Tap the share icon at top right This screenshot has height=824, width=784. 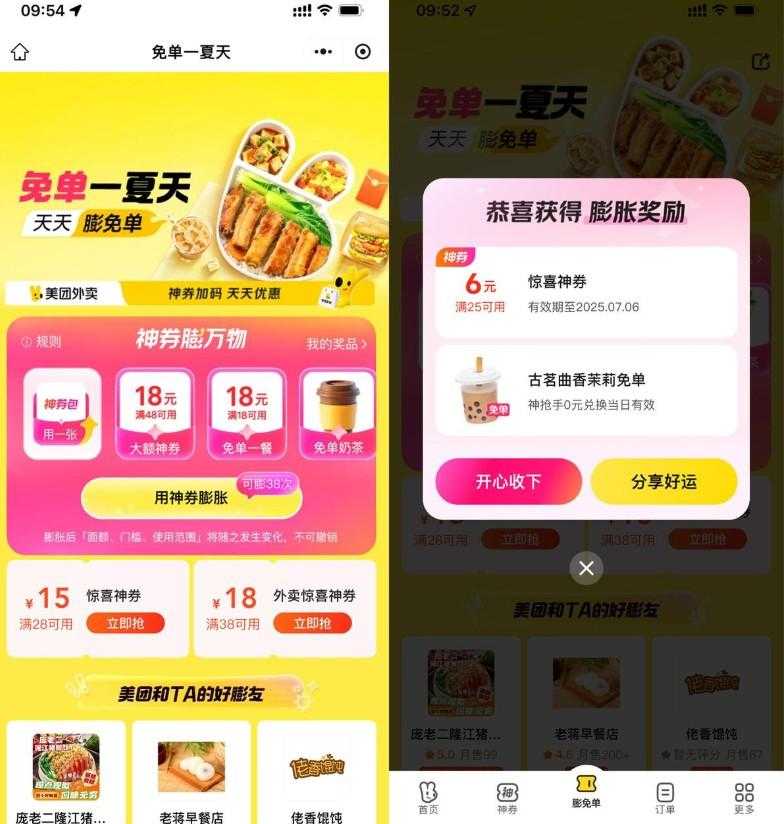point(761,62)
